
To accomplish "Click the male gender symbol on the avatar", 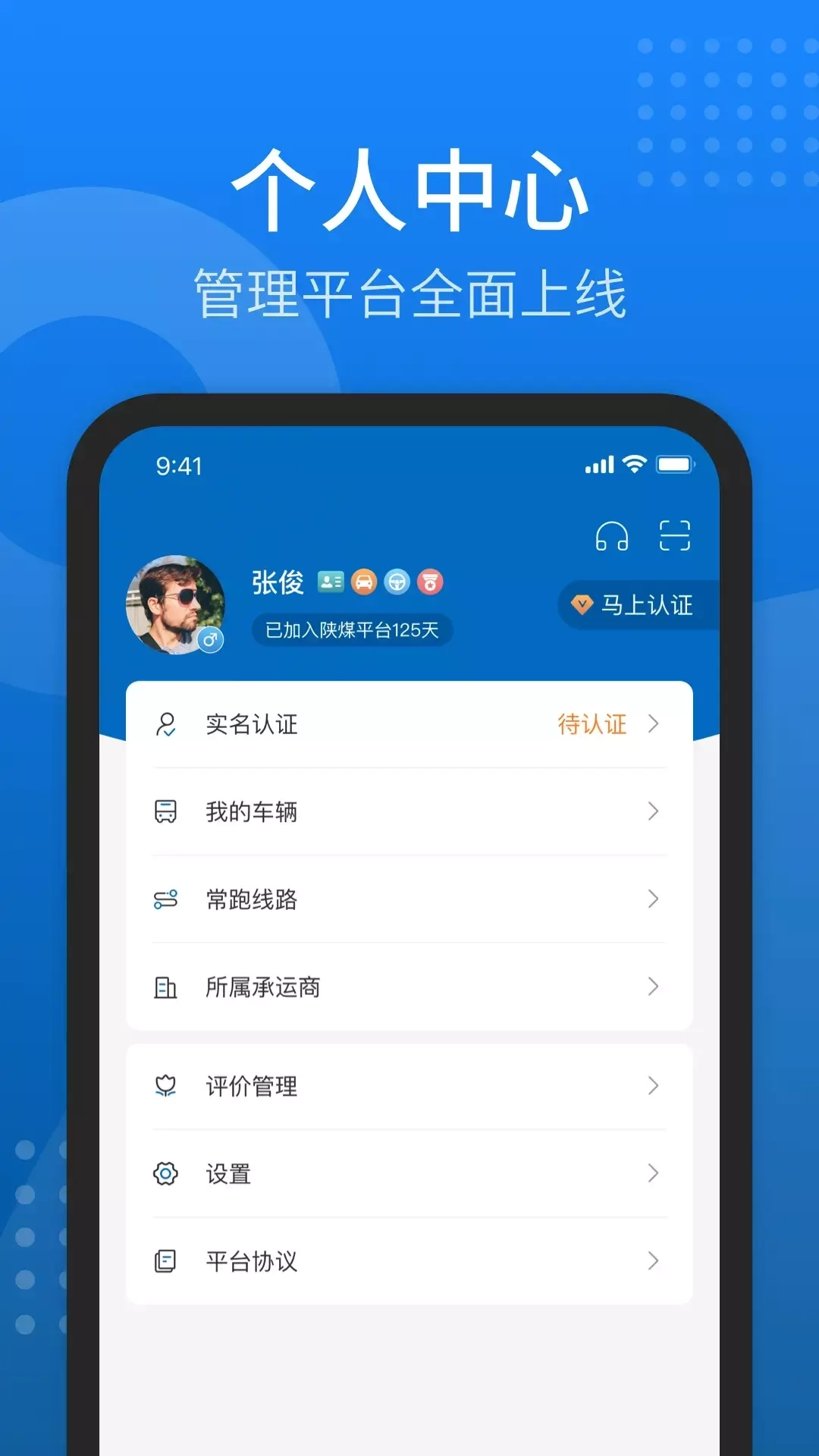I will pos(212,639).
